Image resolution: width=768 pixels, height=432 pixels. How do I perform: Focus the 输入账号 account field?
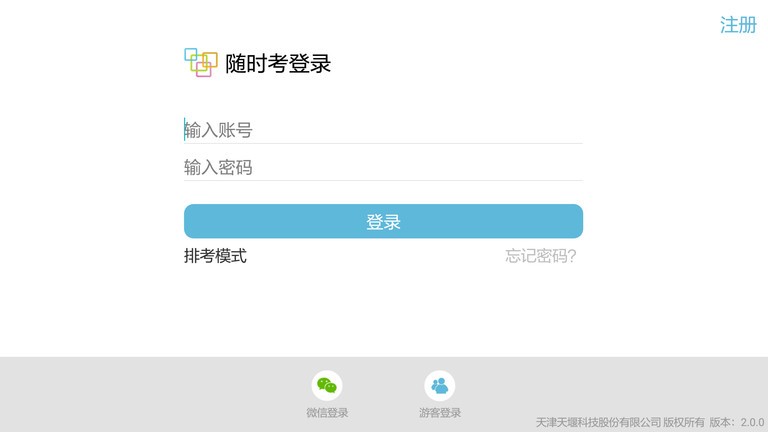pyautogui.click(x=382, y=130)
